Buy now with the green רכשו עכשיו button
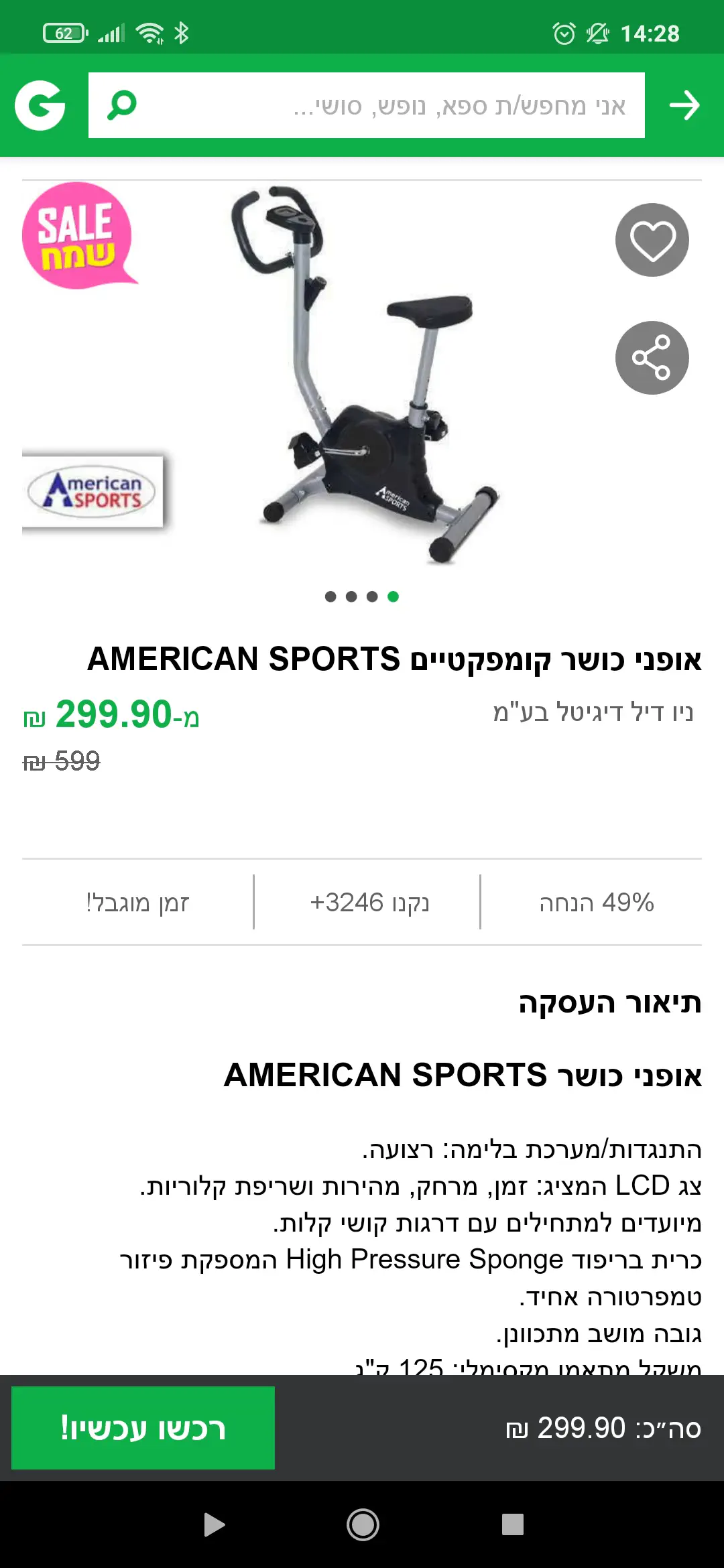This screenshot has height=1568, width=724. click(143, 1428)
